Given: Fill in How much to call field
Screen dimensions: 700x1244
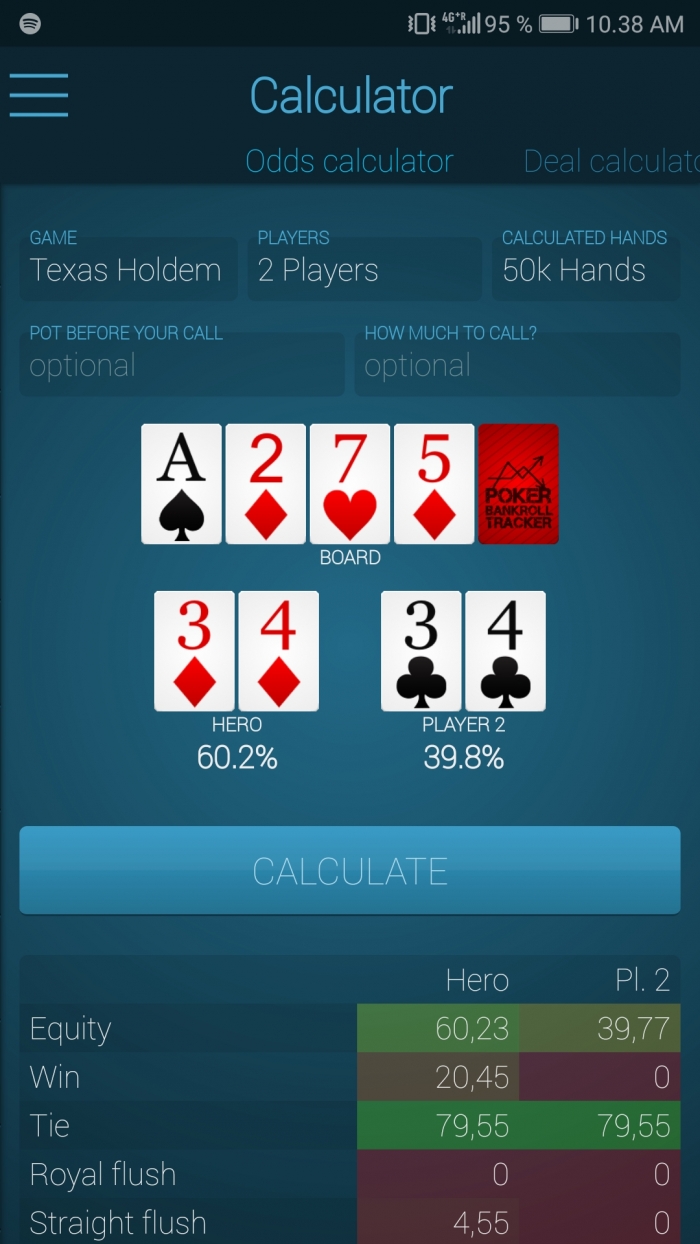Looking at the screenshot, I should click(517, 357).
